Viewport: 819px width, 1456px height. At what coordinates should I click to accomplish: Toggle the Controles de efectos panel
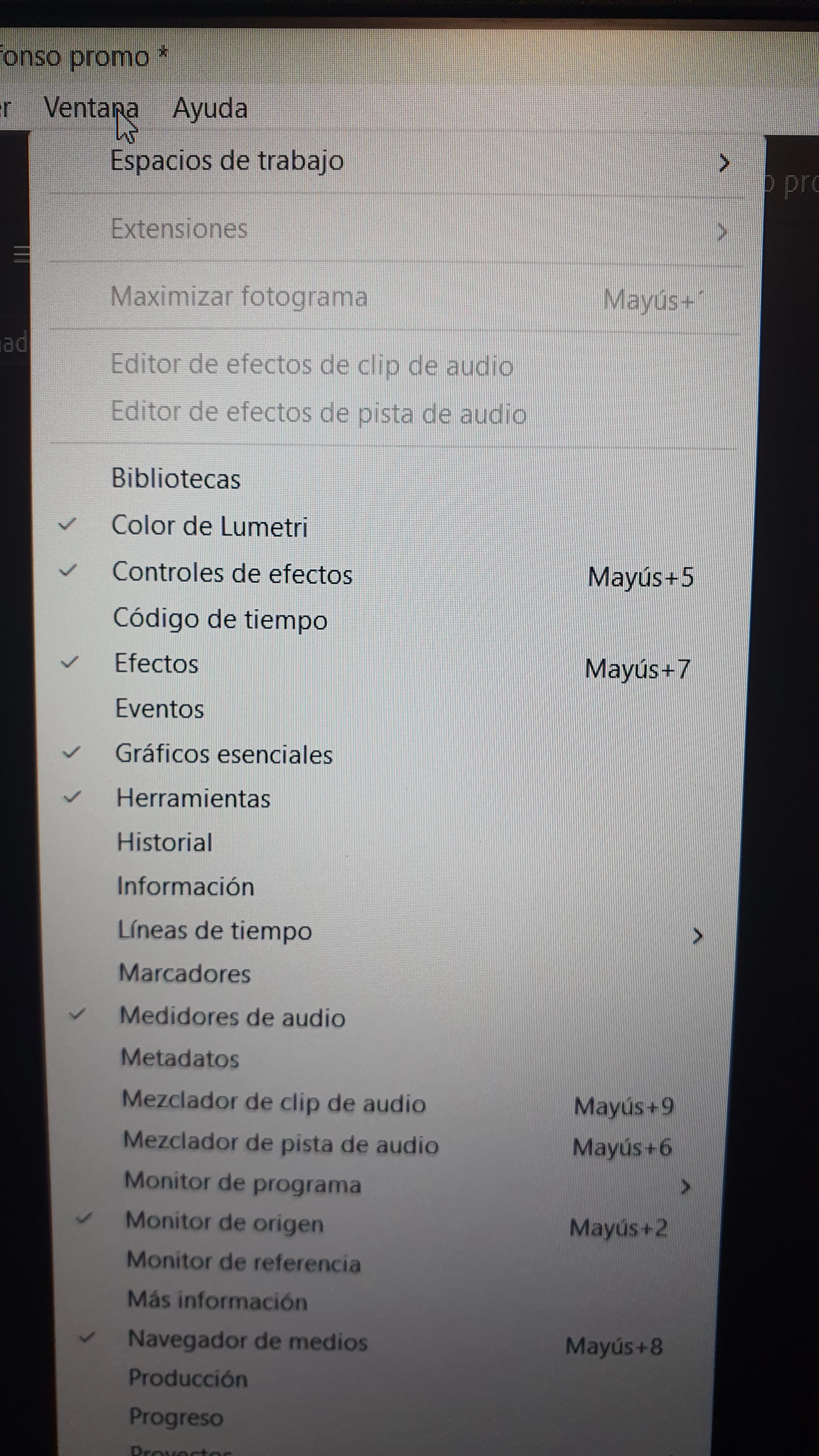pyautogui.click(x=232, y=573)
